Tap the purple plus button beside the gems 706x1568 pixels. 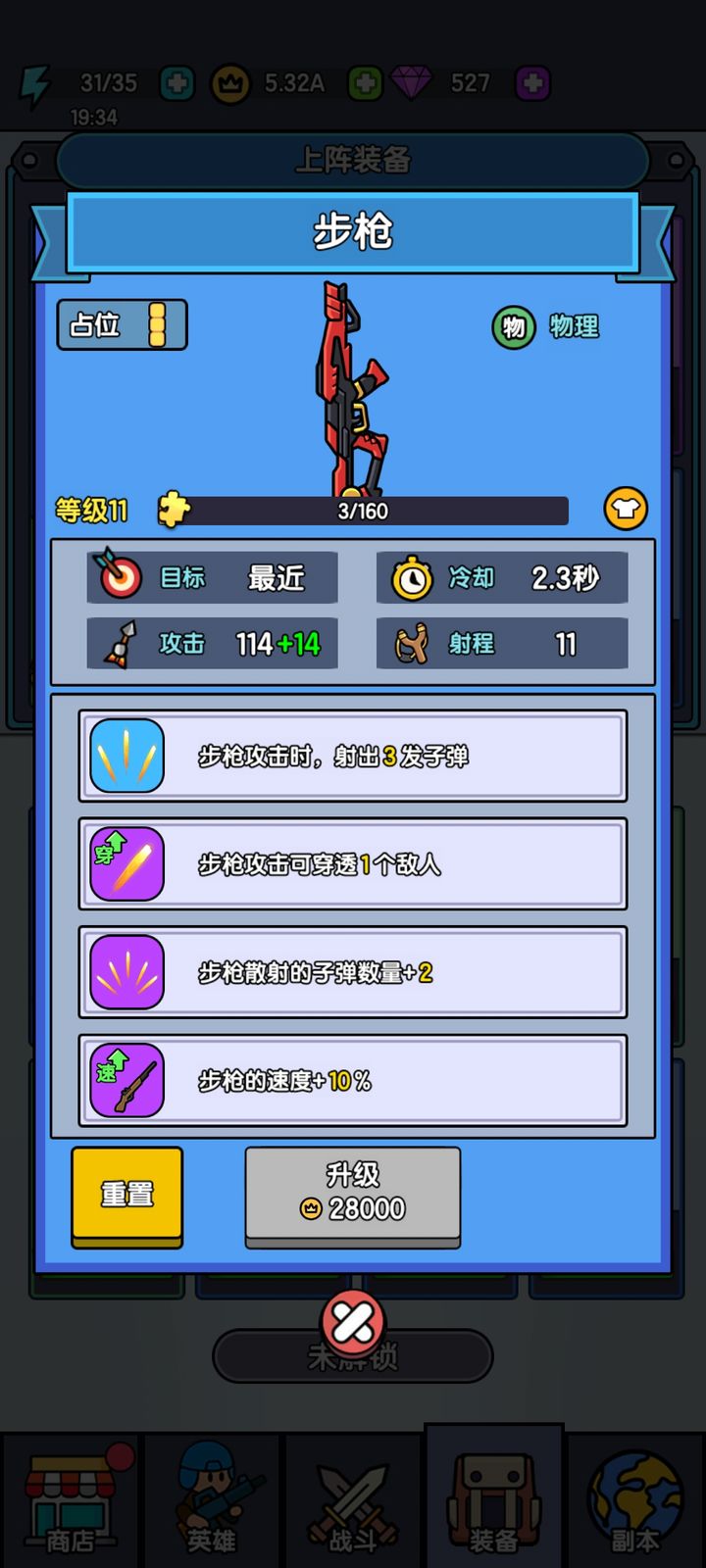[530, 82]
